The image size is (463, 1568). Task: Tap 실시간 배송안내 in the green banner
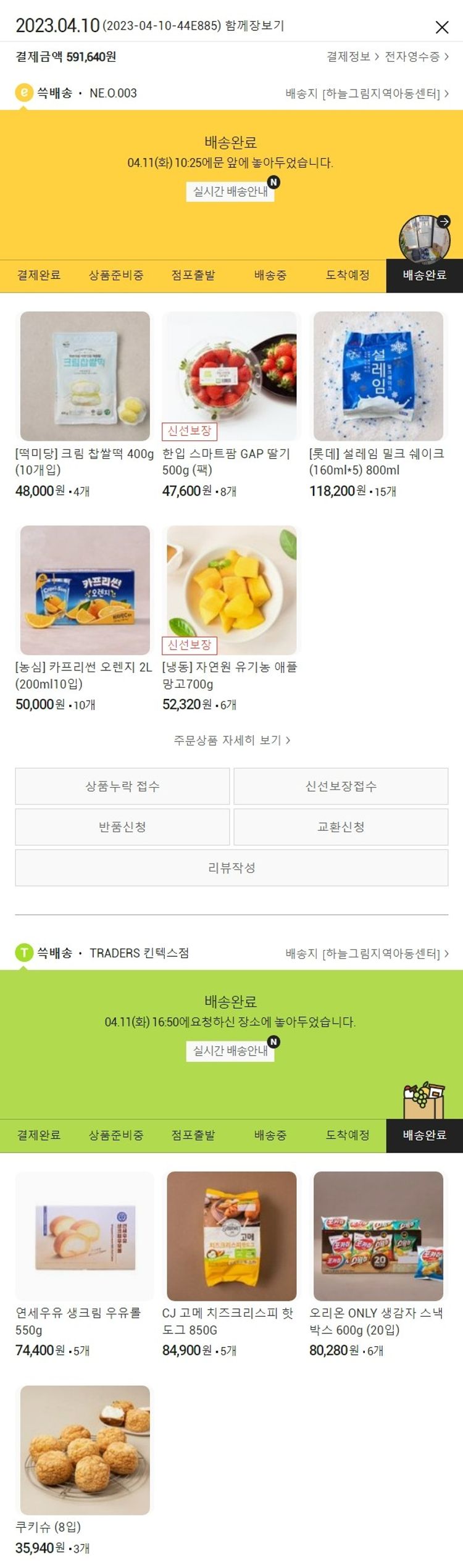coord(230,1051)
